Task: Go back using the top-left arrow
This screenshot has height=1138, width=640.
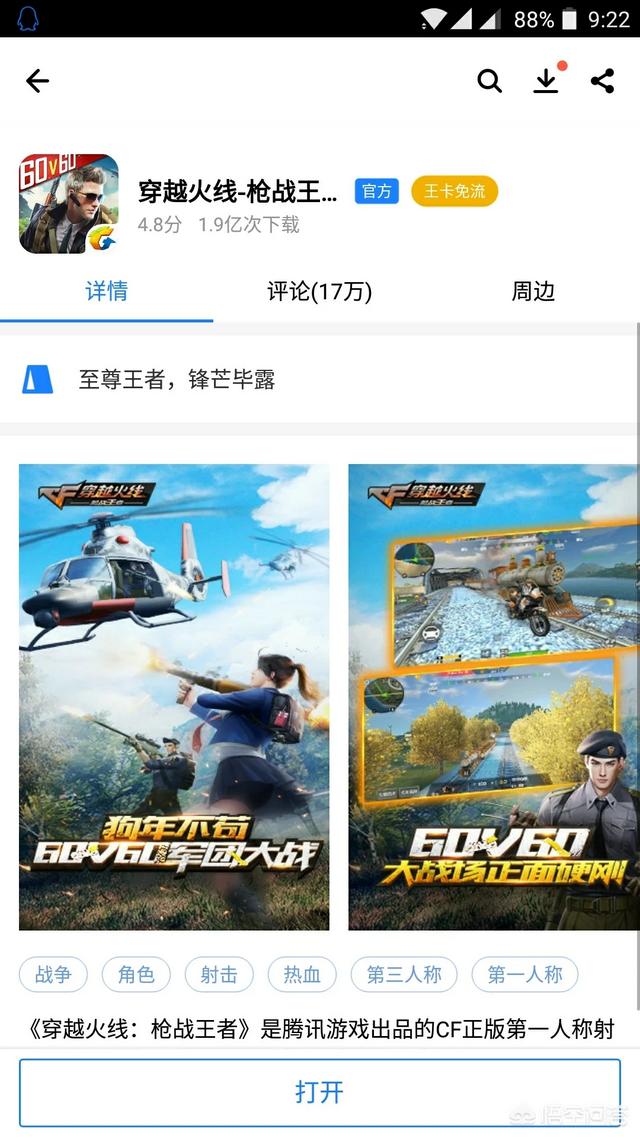Action: [x=38, y=81]
